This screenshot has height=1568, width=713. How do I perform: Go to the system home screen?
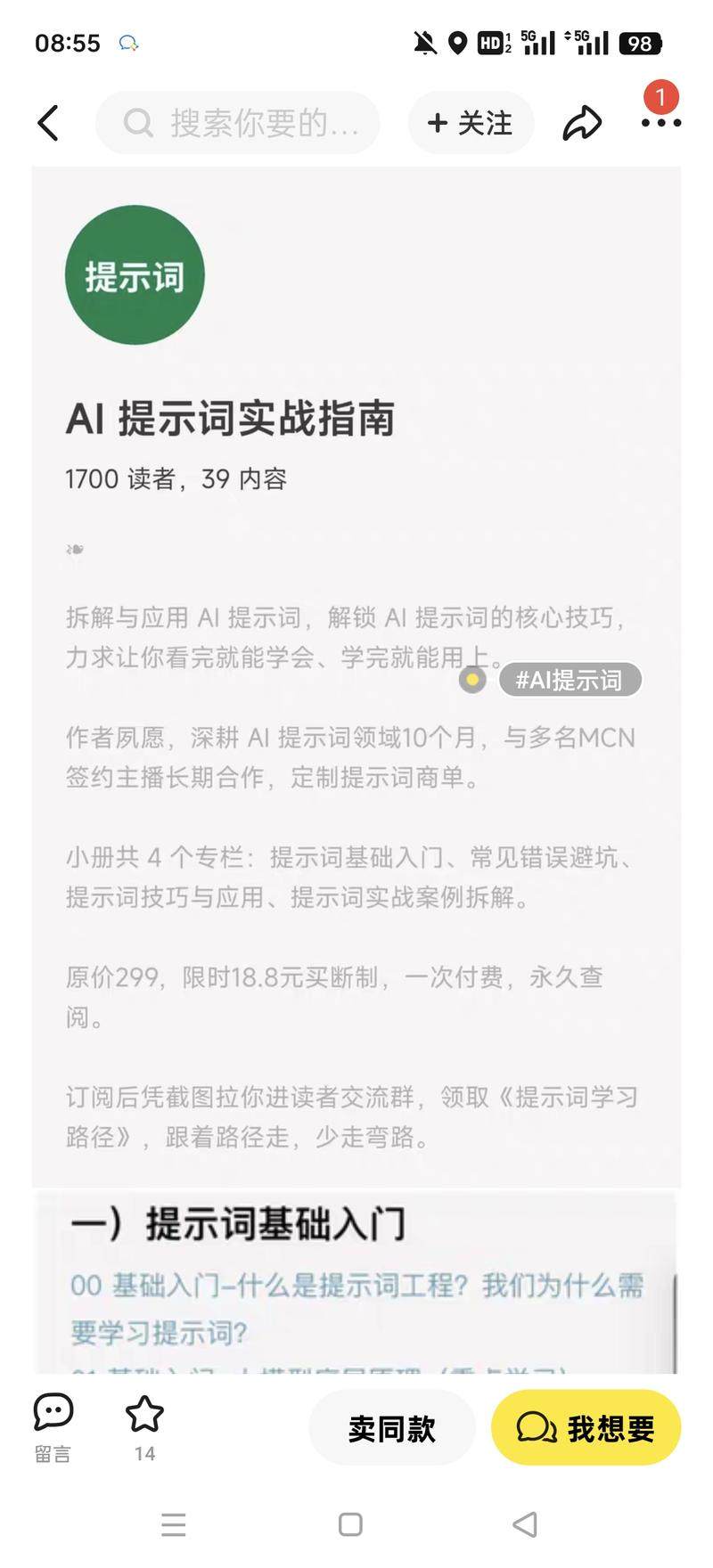(x=351, y=1524)
